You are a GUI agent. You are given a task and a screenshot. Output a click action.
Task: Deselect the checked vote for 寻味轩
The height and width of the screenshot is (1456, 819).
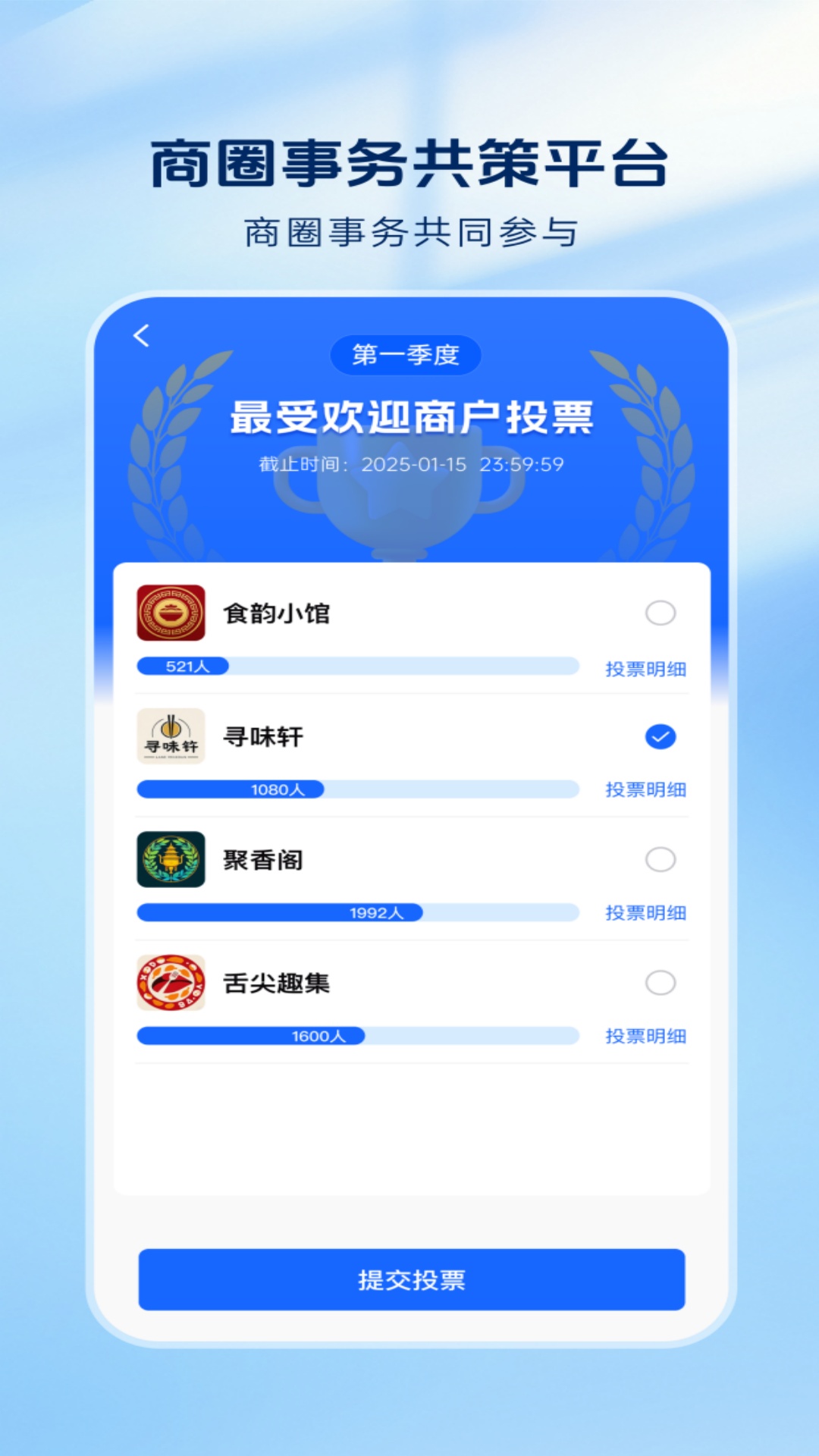(661, 736)
